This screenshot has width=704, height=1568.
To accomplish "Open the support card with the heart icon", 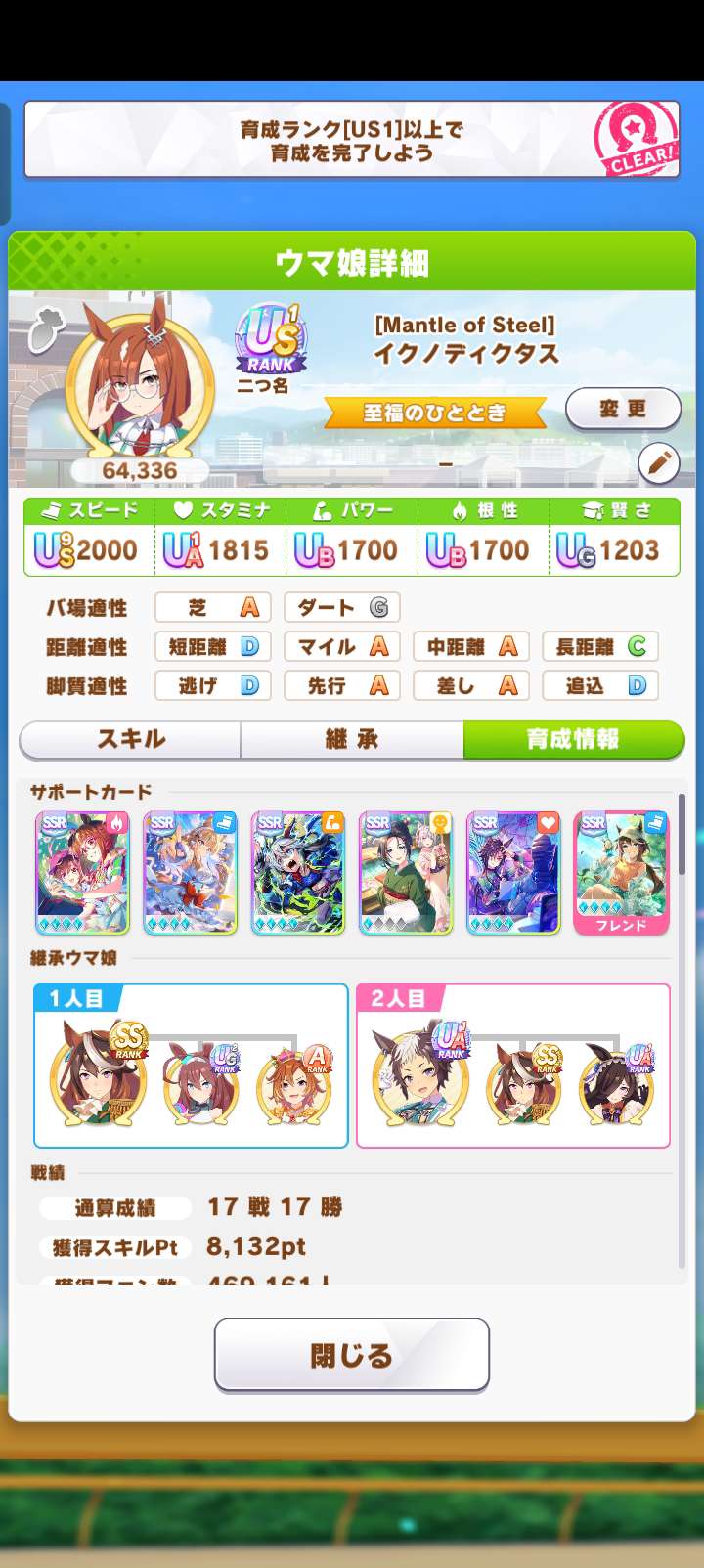I will click(513, 872).
